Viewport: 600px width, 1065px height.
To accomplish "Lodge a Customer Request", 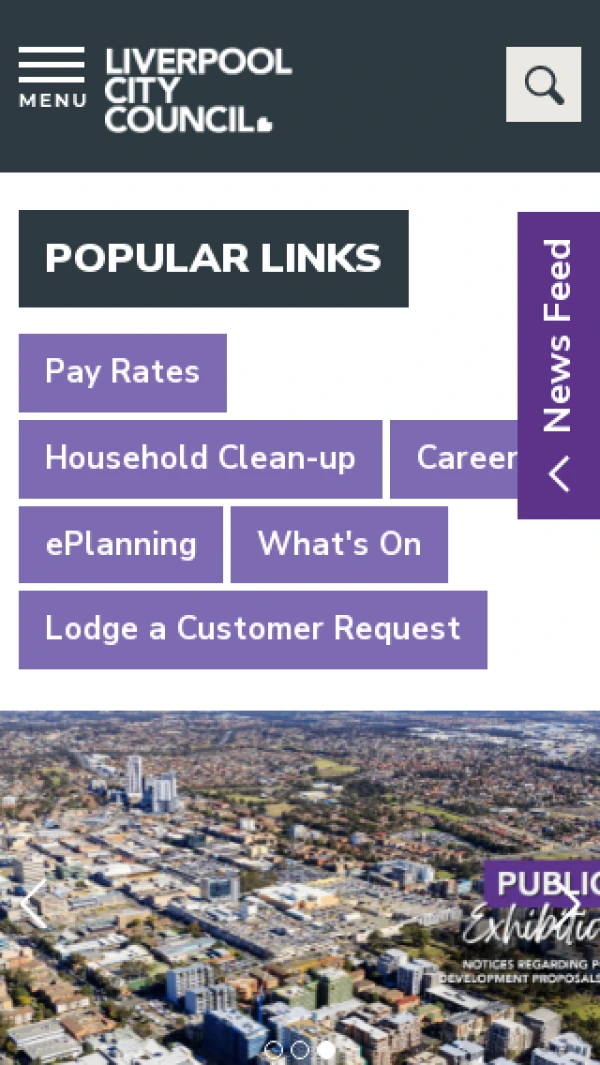I will 252,629.
